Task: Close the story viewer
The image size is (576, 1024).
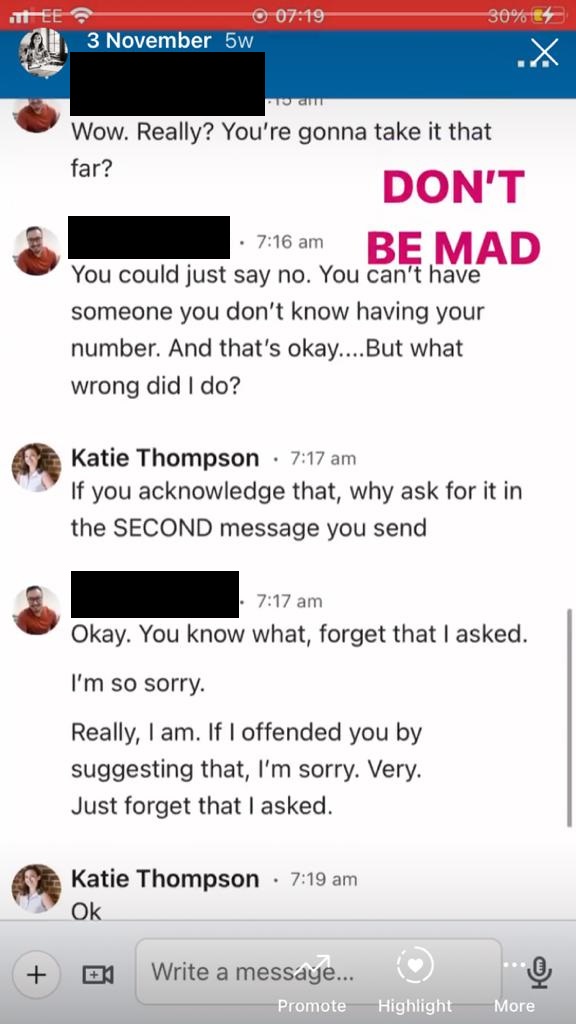Action: click(x=544, y=52)
